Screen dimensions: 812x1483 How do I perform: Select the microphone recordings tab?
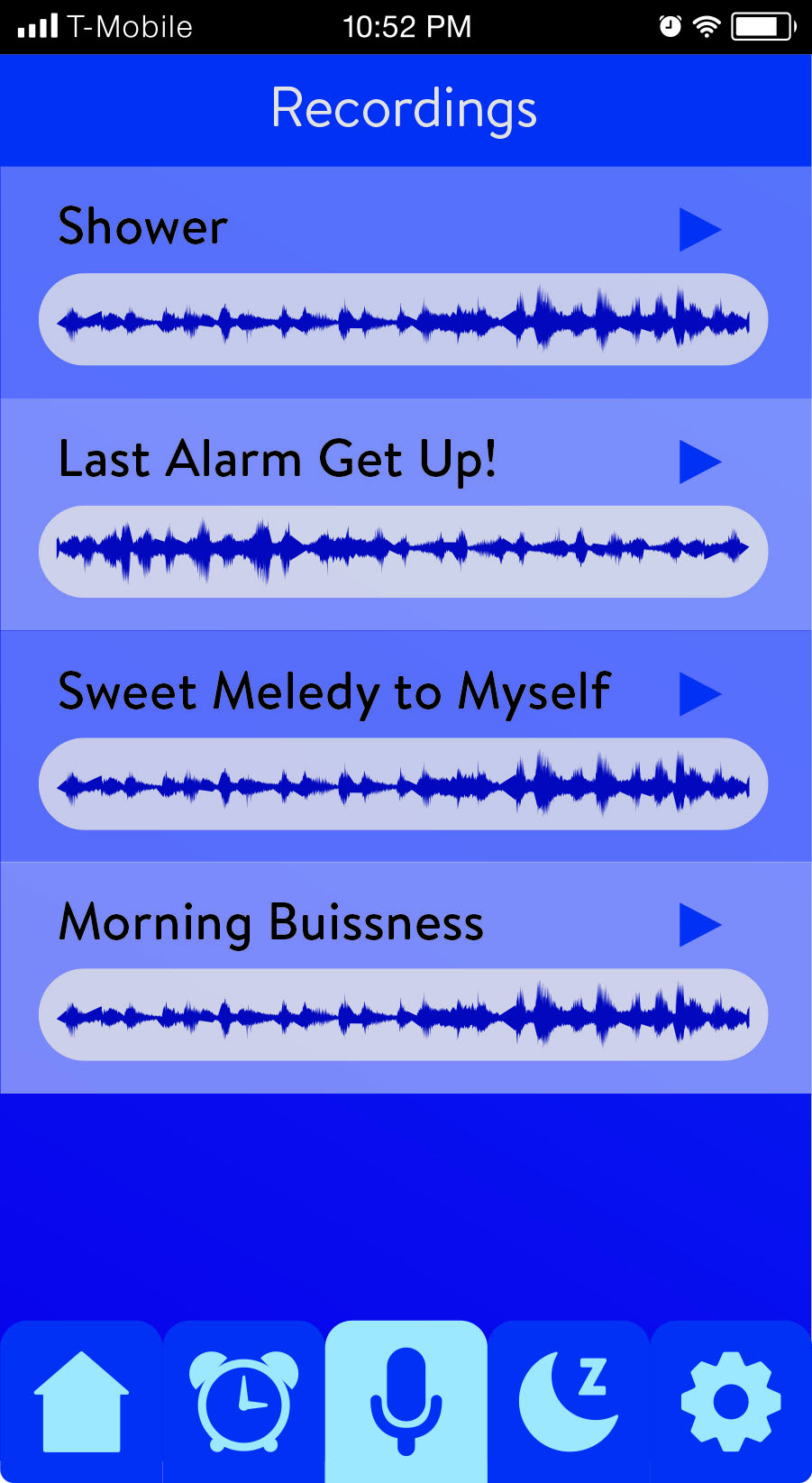(406, 1402)
